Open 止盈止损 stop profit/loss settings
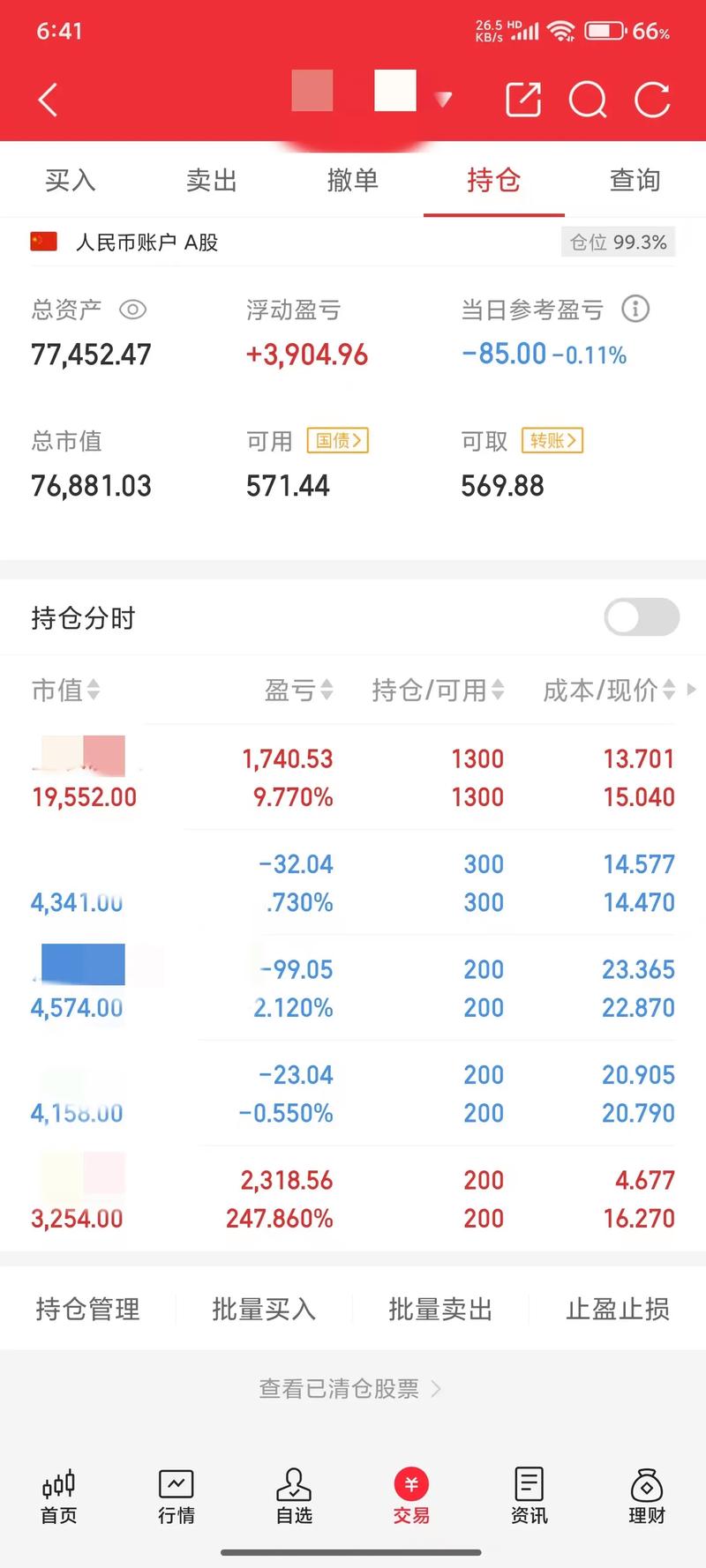Image resolution: width=706 pixels, height=1568 pixels. 617,1310
